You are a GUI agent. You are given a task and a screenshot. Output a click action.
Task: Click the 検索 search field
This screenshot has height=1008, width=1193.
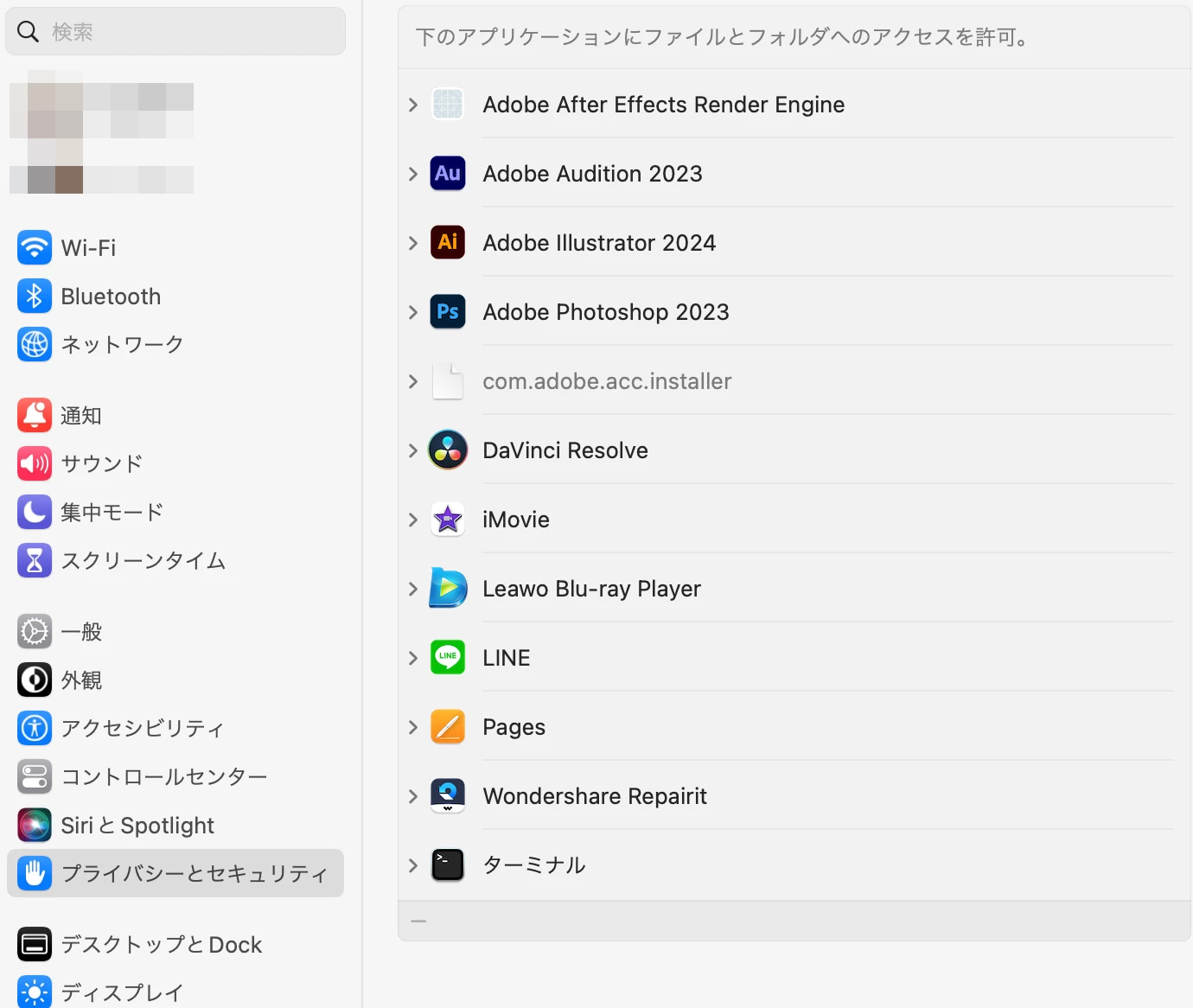pos(190,32)
